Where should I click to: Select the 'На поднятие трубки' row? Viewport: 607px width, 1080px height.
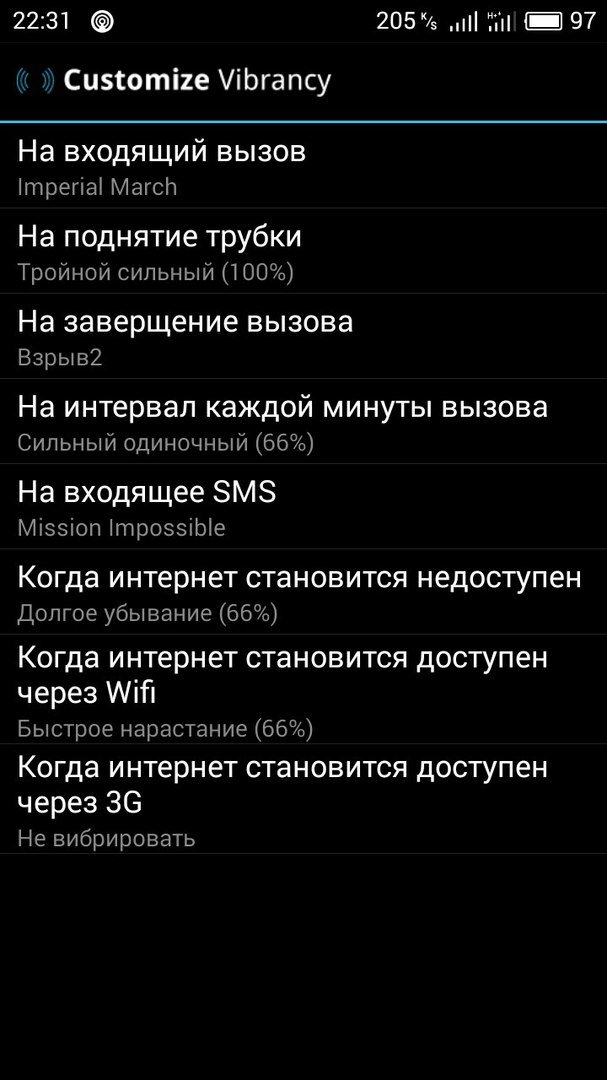[x=303, y=251]
